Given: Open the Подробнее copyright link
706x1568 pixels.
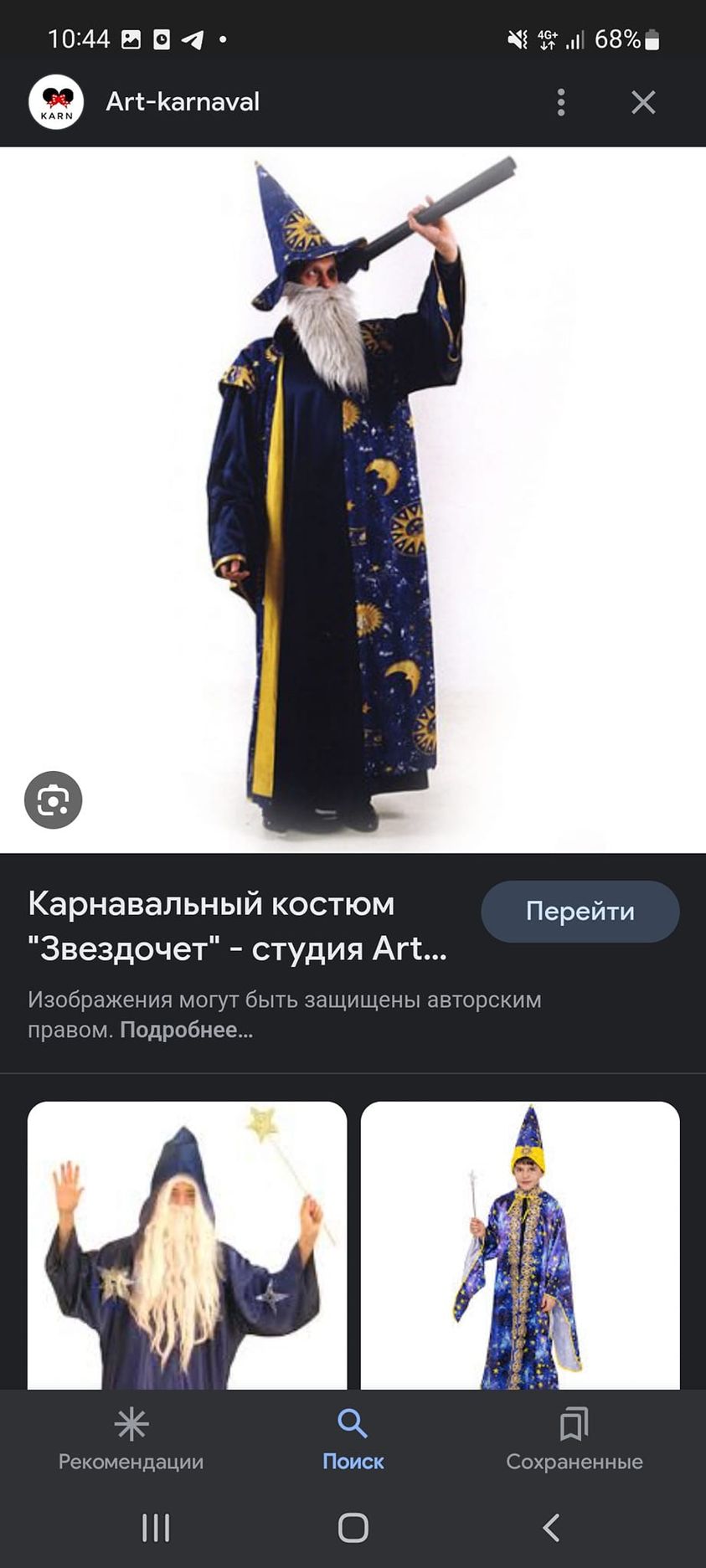Looking at the screenshot, I should [186, 1030].
